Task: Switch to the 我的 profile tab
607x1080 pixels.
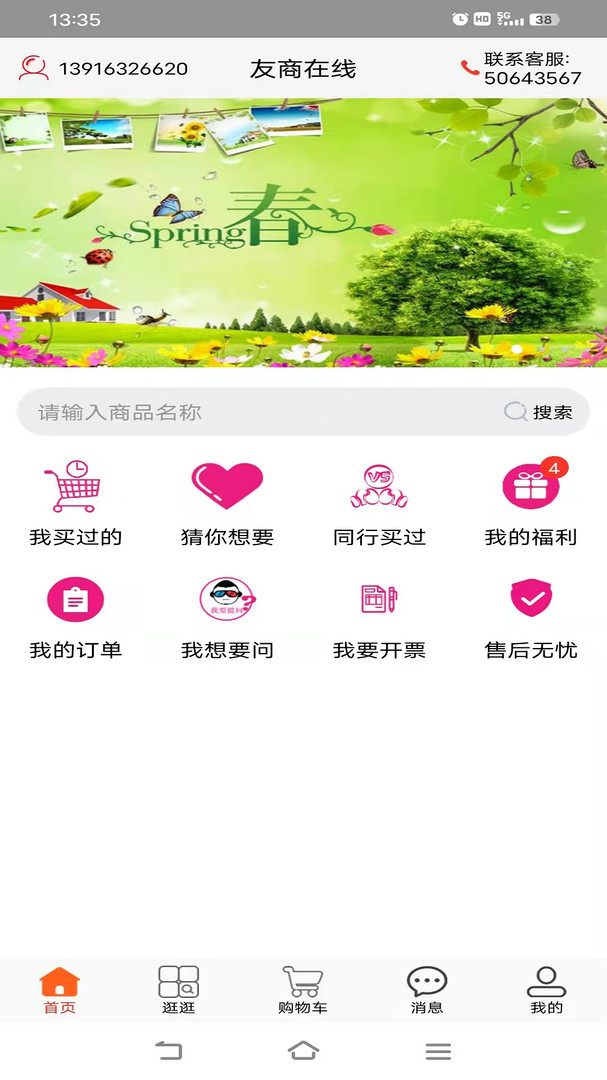Action: 546,990
